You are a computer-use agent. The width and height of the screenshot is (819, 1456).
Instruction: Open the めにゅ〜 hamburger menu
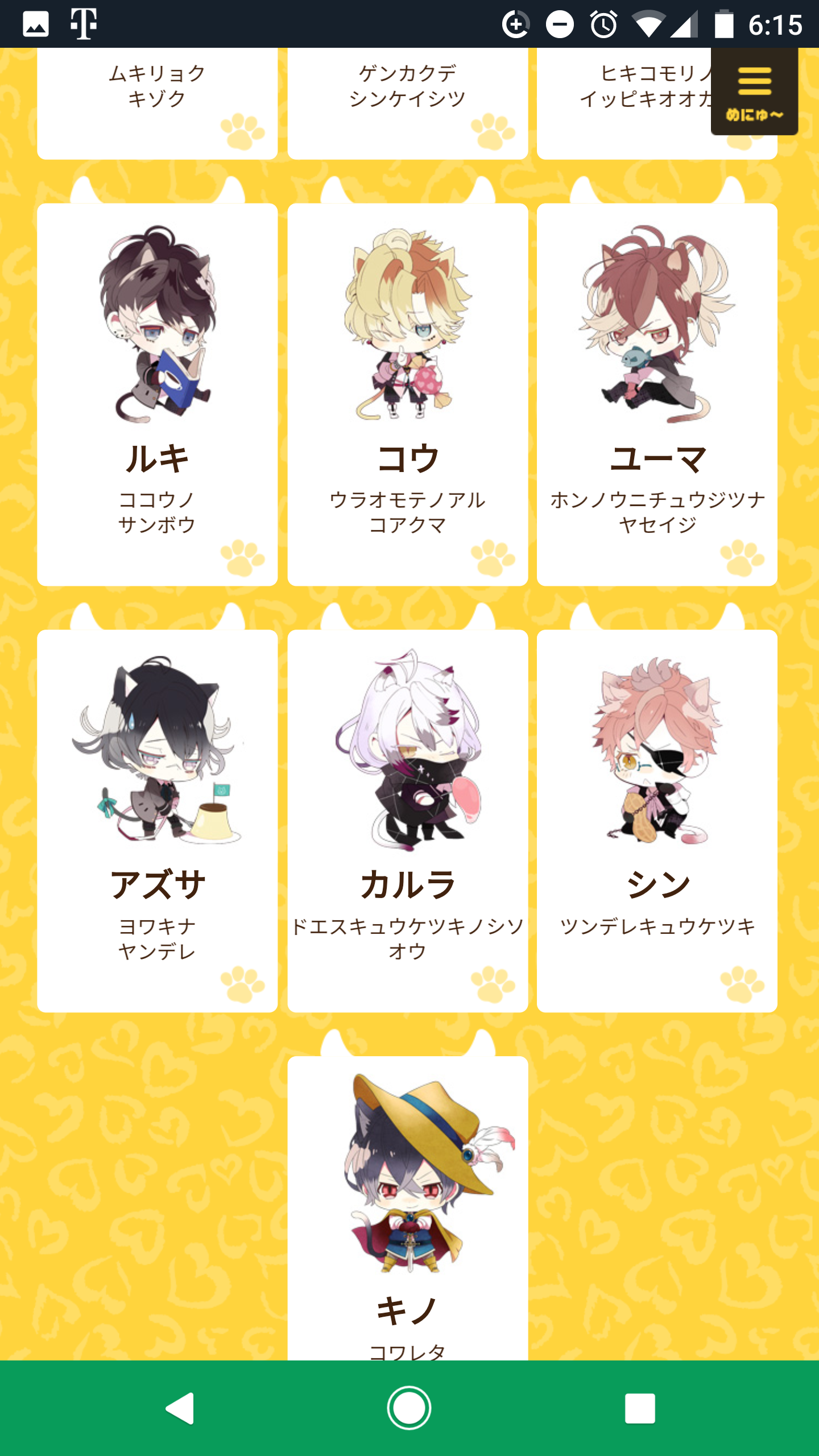point(754,92)
